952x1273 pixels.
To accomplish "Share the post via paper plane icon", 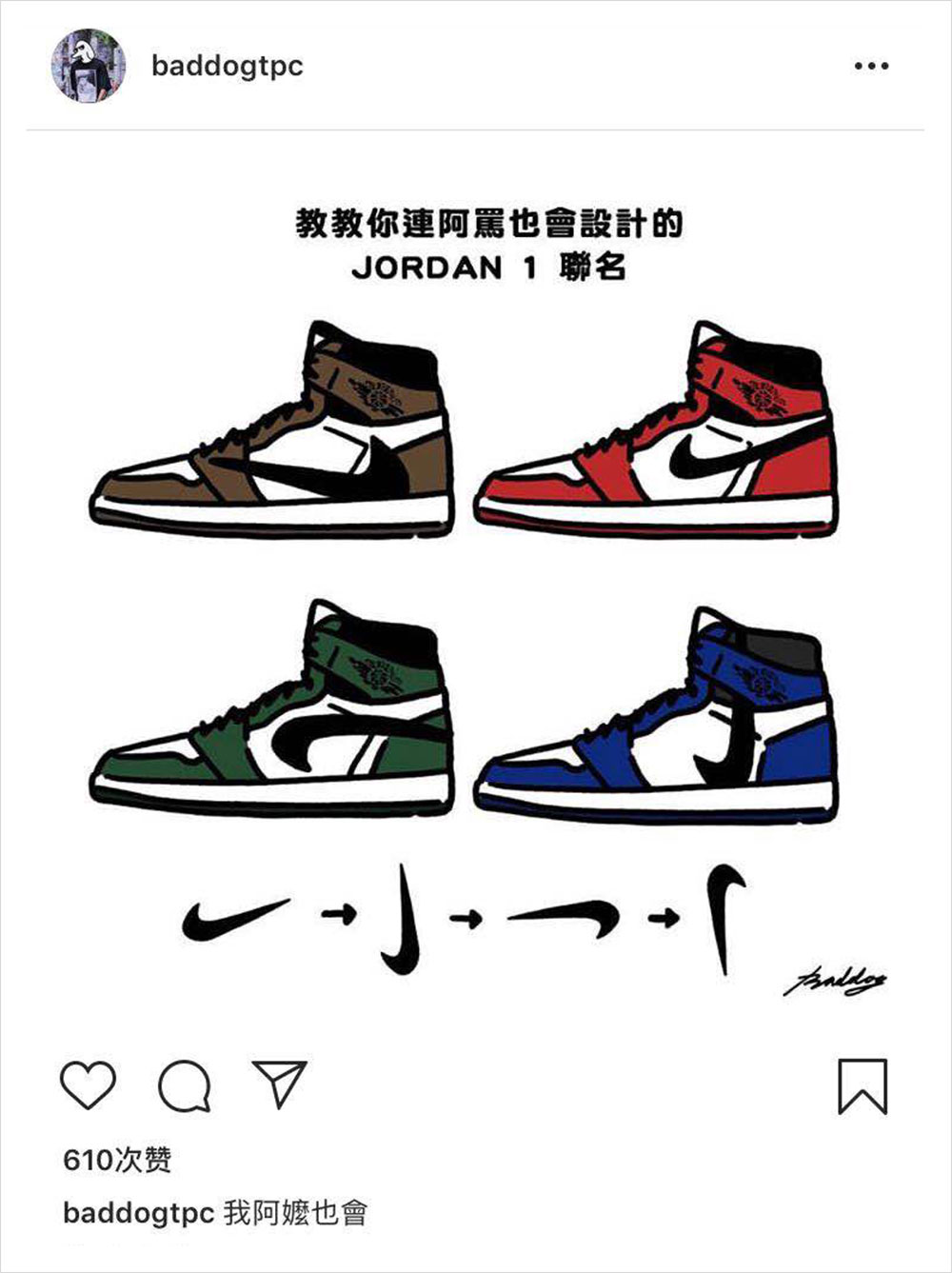I will tap(280, 1084).
